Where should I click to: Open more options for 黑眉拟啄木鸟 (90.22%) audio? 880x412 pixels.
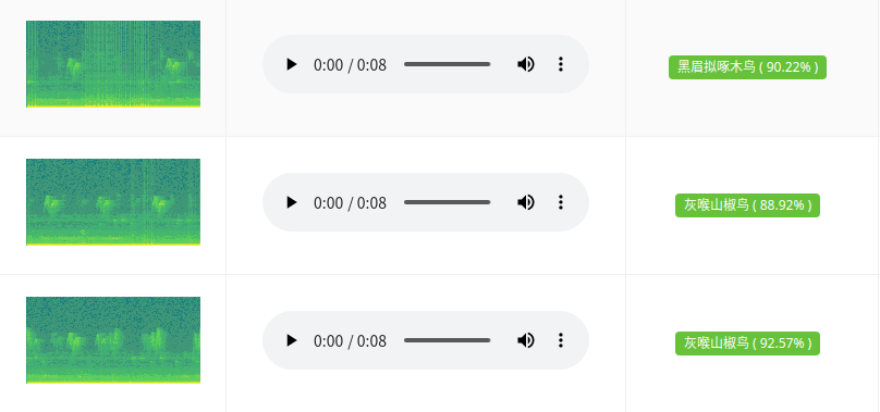pos(560,64)
